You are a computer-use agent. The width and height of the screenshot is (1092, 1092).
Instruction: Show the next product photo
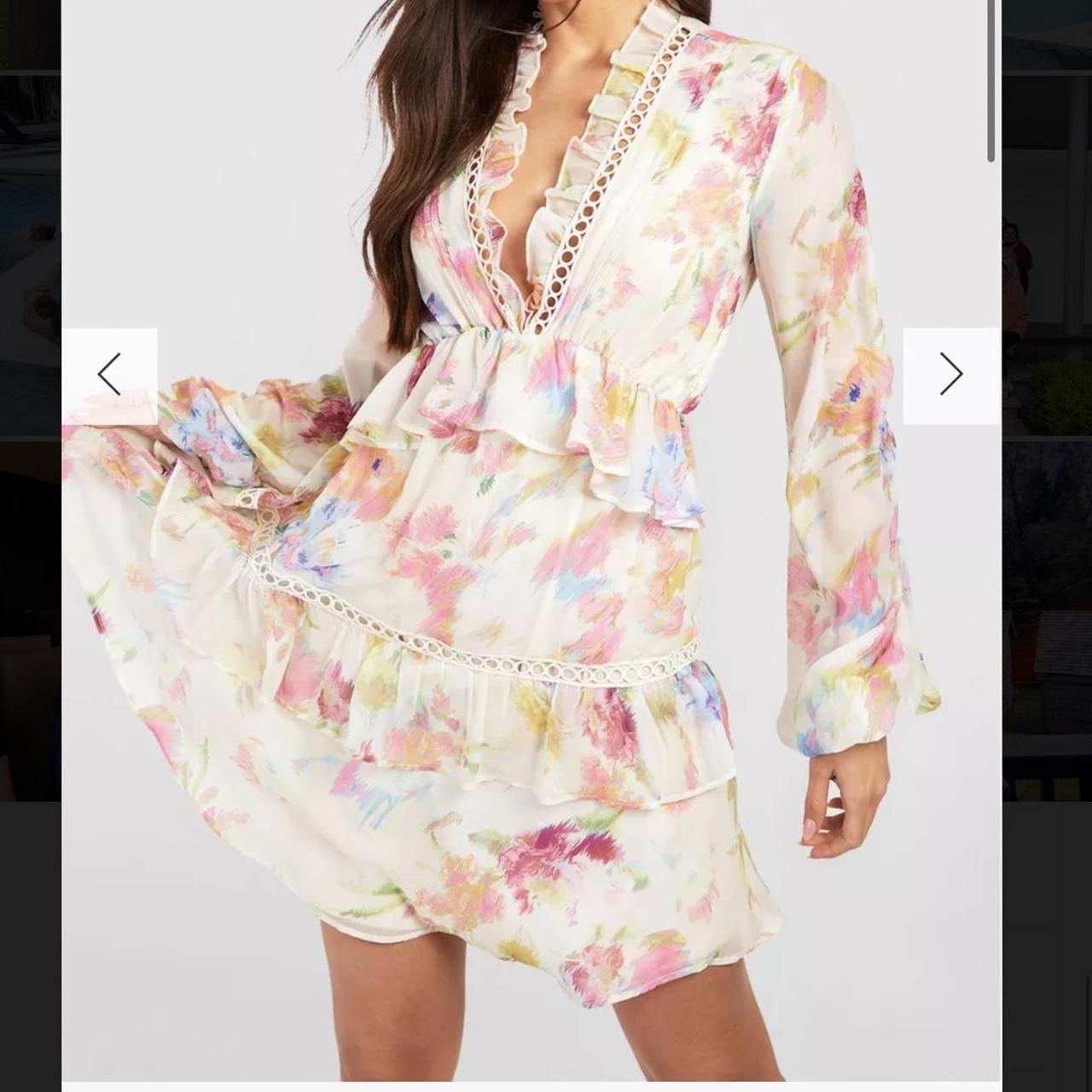tap(950, 375)
